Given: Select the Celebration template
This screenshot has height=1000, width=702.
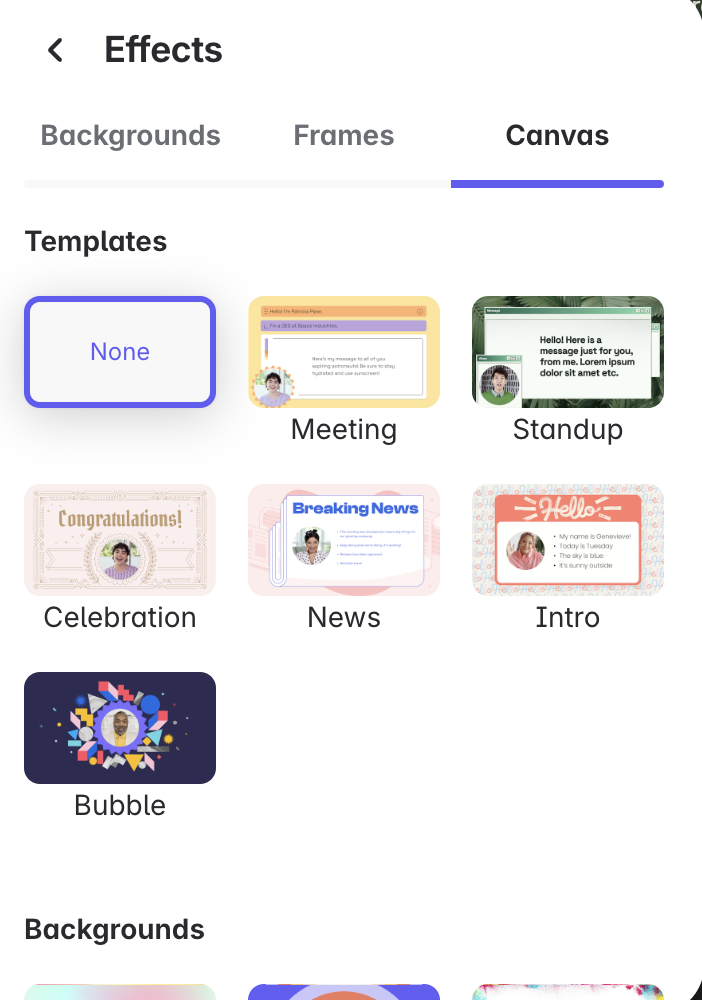Looking at the screenshot, I should pos(120,540).
